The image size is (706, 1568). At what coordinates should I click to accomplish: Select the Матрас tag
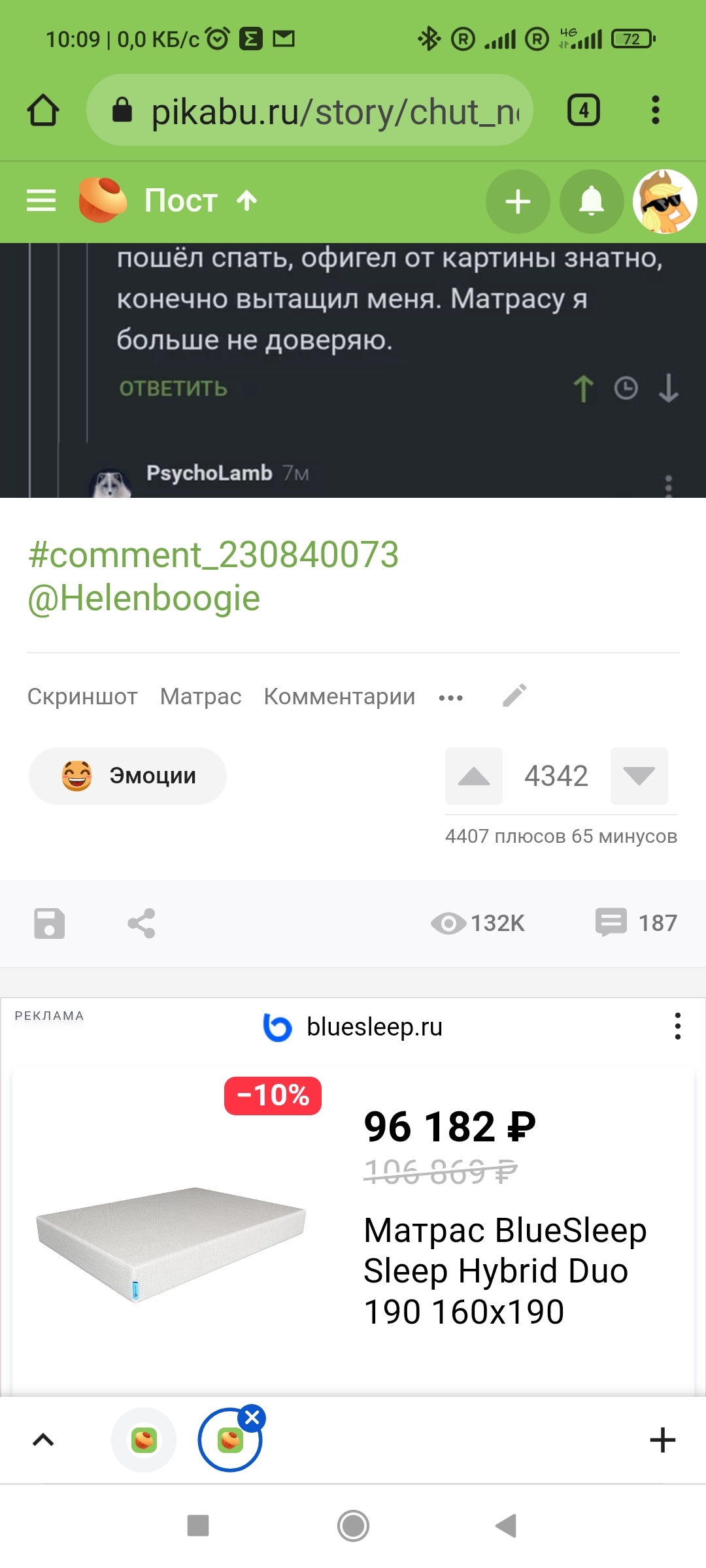click(201, 696)
